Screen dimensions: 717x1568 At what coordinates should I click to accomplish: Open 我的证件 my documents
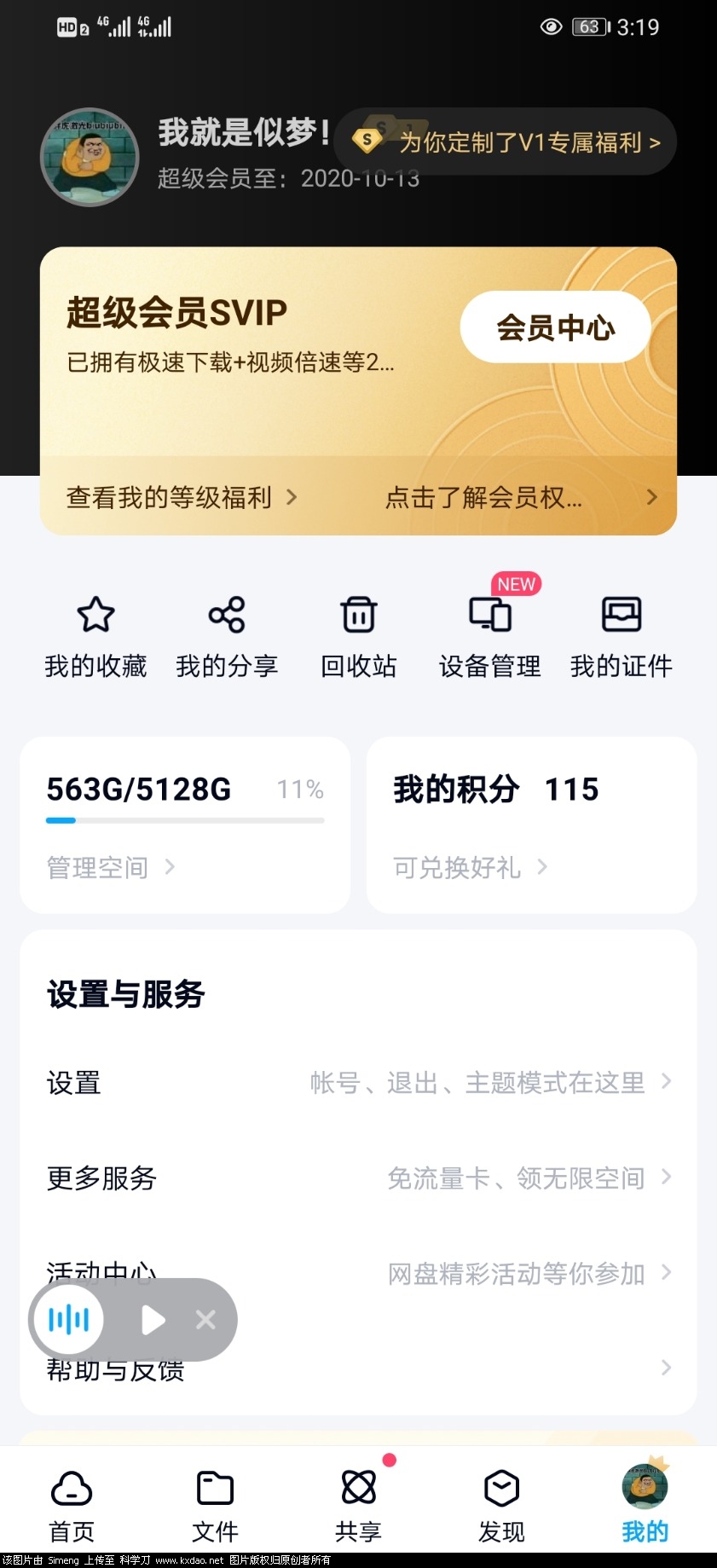621,635
